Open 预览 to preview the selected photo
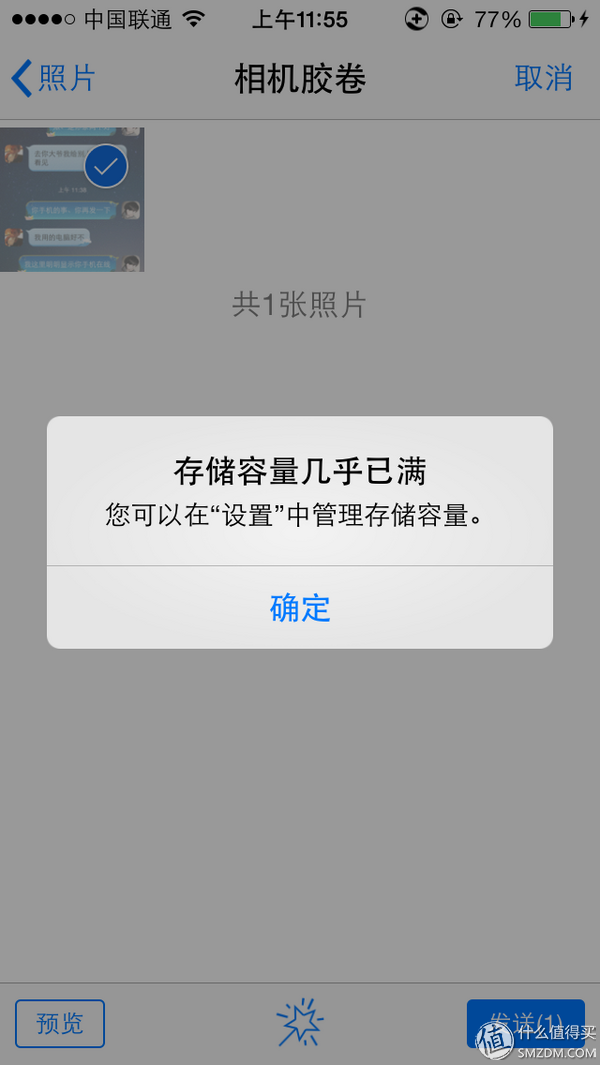The width and height of the screenshot is (600, 1065). (60, 1023)
